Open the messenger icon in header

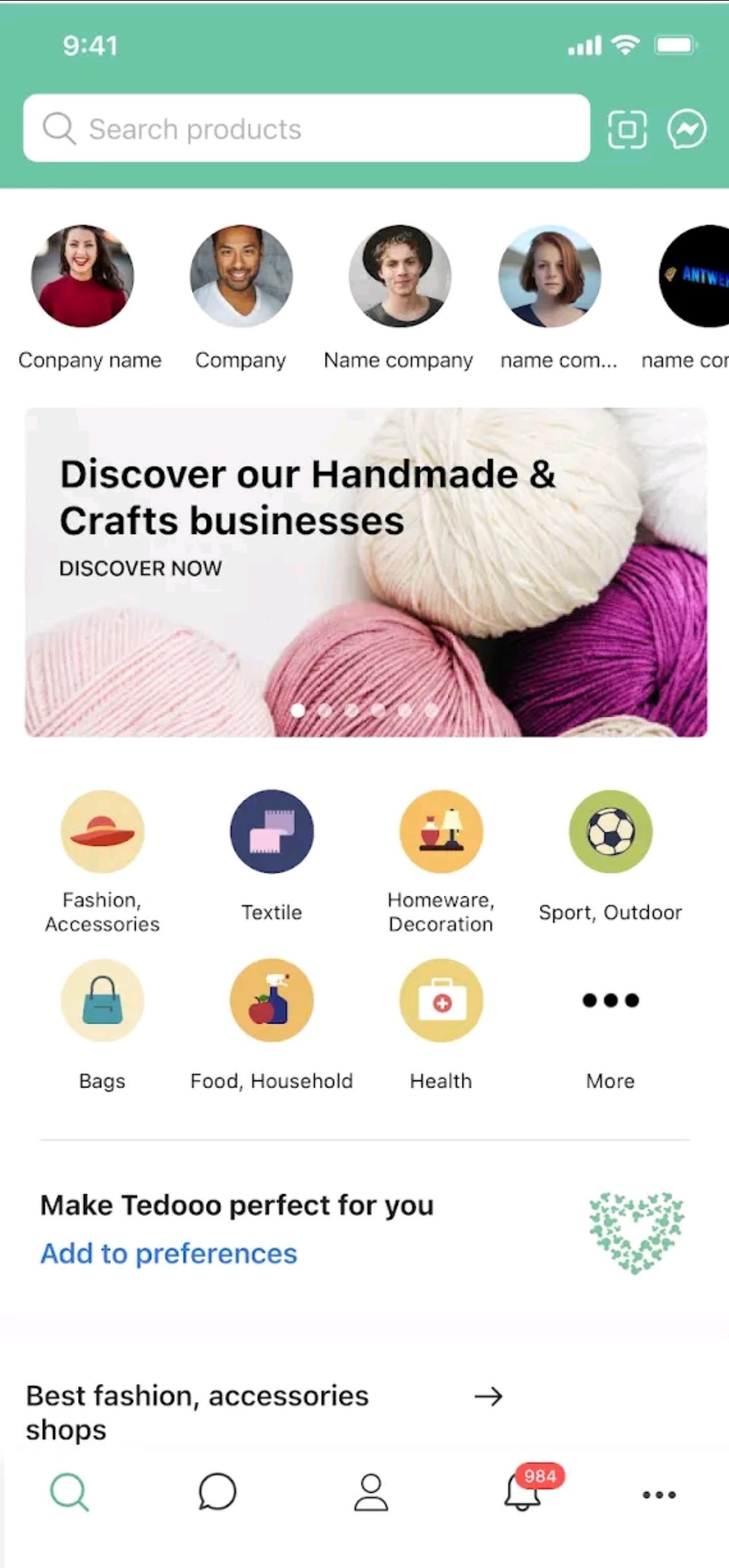click(x=687, y=129)
